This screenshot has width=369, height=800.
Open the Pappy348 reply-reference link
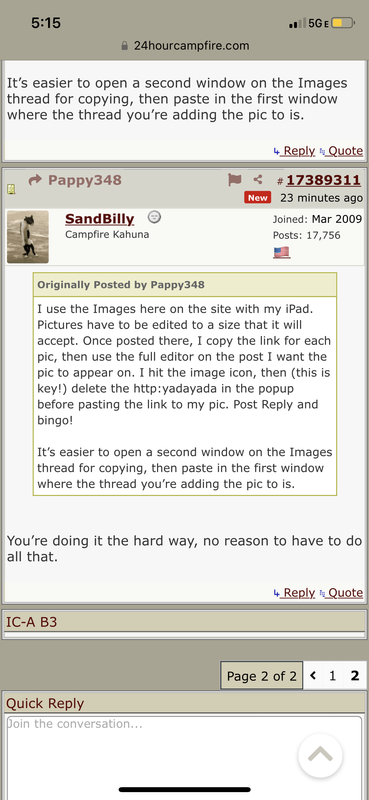click(x=75, y=180)
